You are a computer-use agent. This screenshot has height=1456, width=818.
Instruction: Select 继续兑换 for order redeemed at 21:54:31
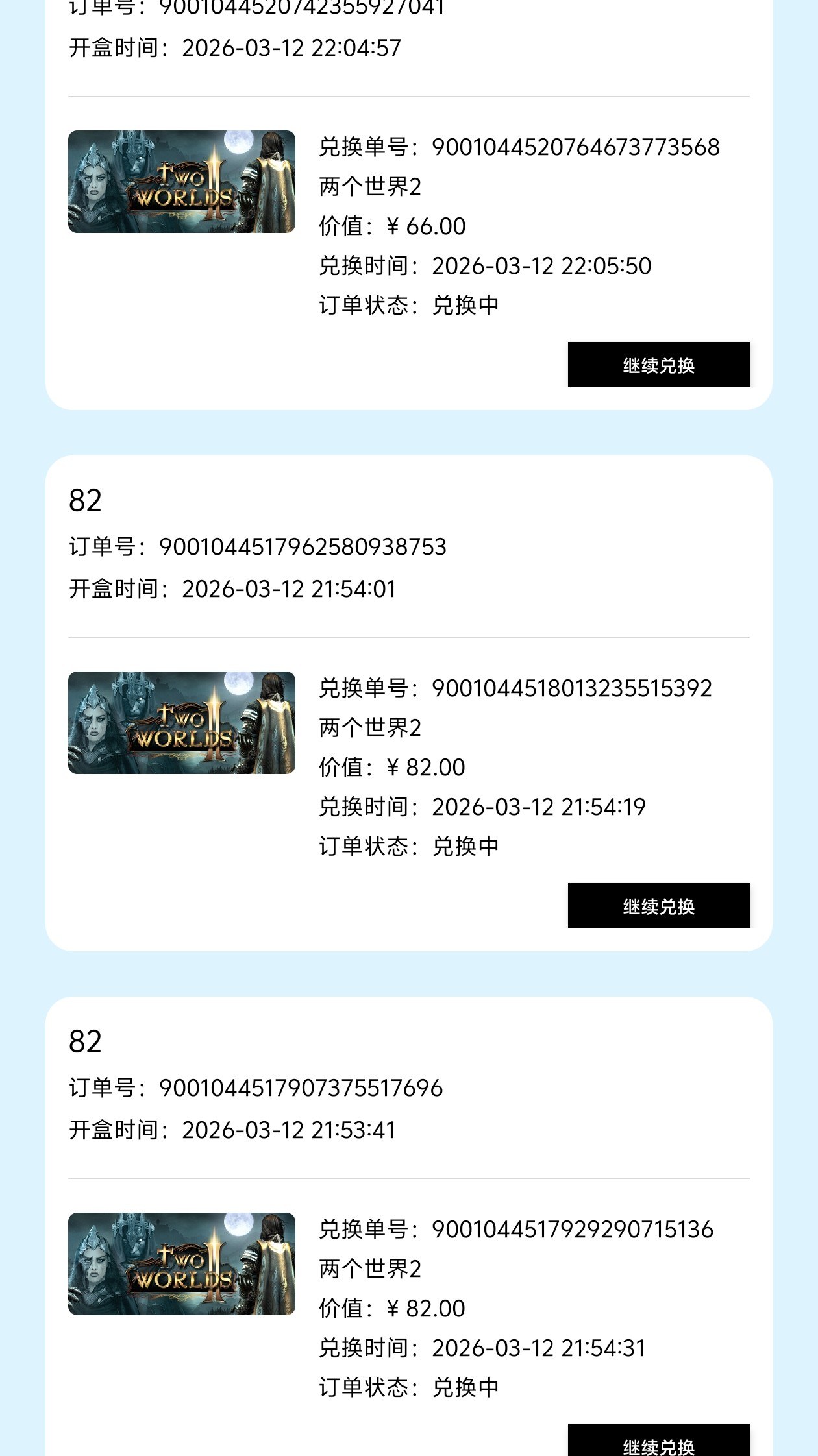(x=658, y=1442)
